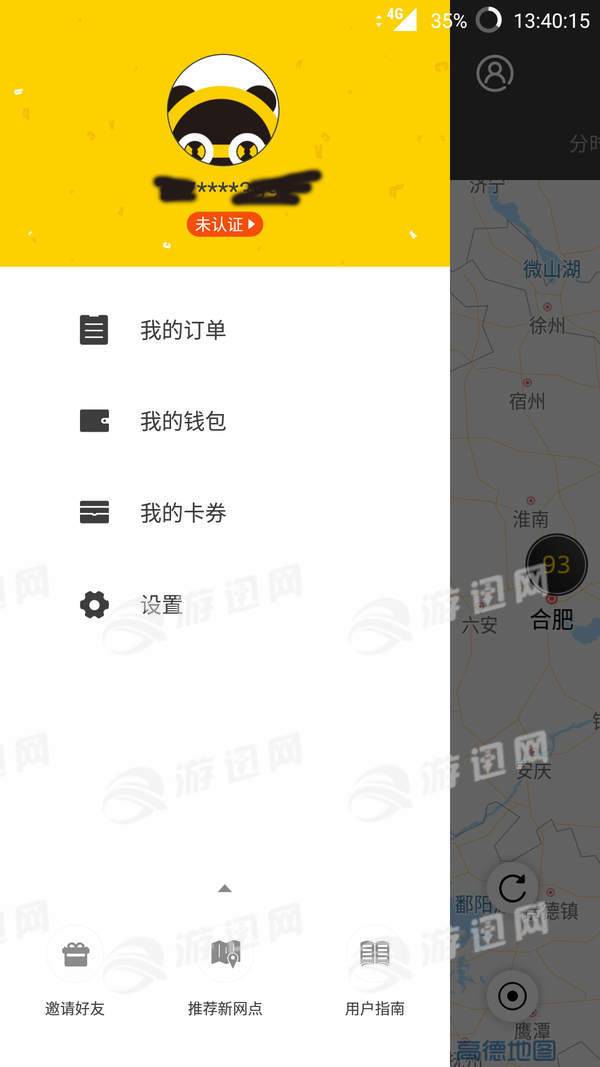Screen dimensions: 600x1067
Task: Open 设置 (Settings)
Action: pos(161,605)
